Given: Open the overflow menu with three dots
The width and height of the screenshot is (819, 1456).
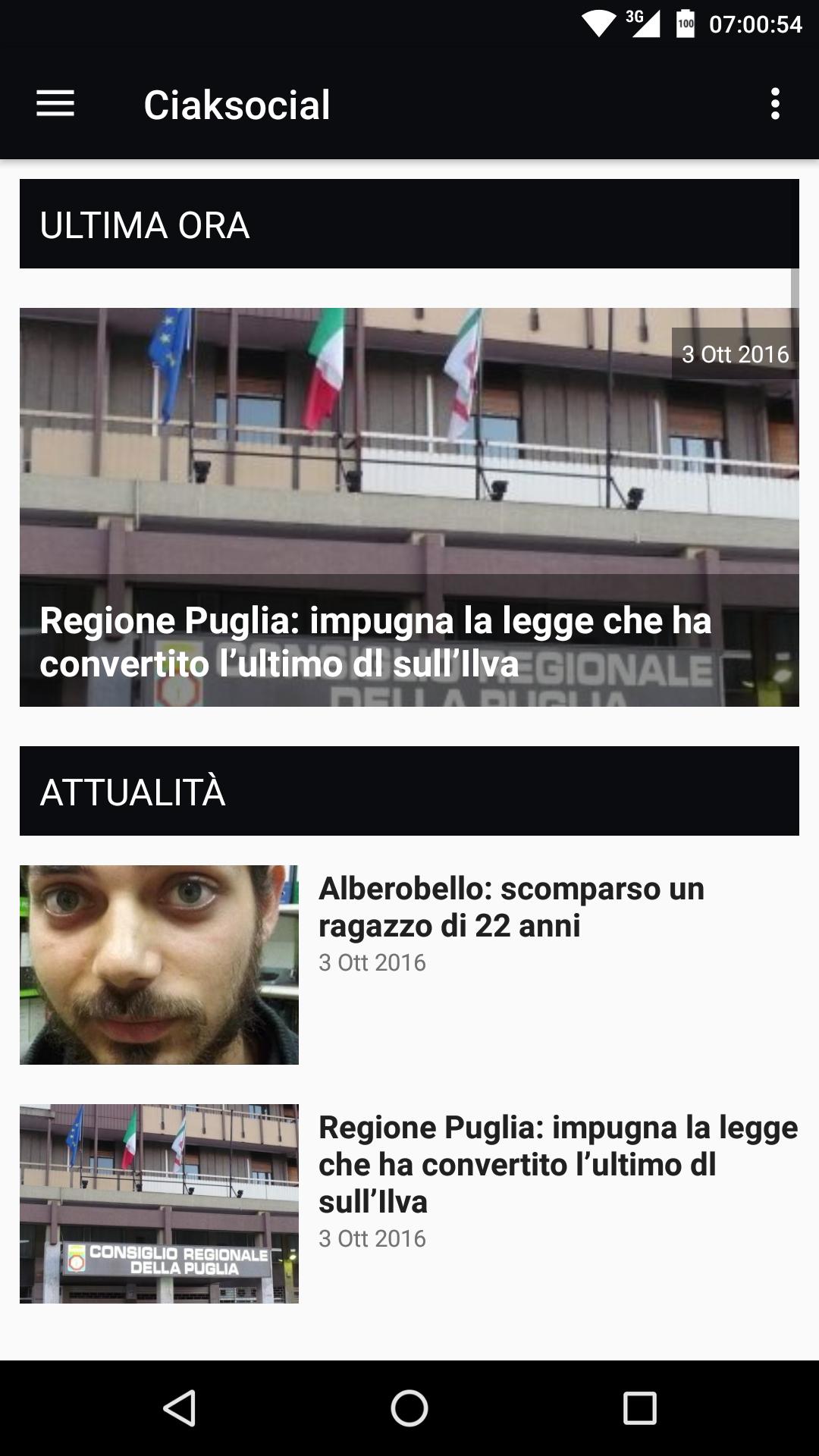Looking at the screenshot, I should (x=774, y=105).
